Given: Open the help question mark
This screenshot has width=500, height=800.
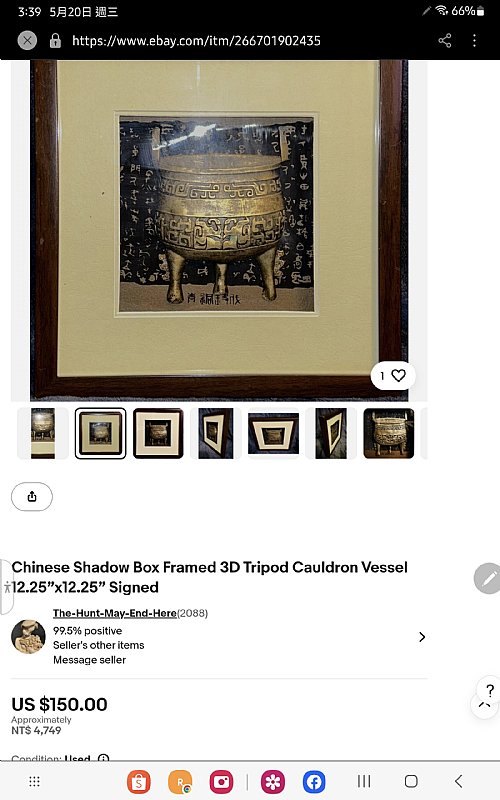Looking at the screenshot, I should click(489, 690).
